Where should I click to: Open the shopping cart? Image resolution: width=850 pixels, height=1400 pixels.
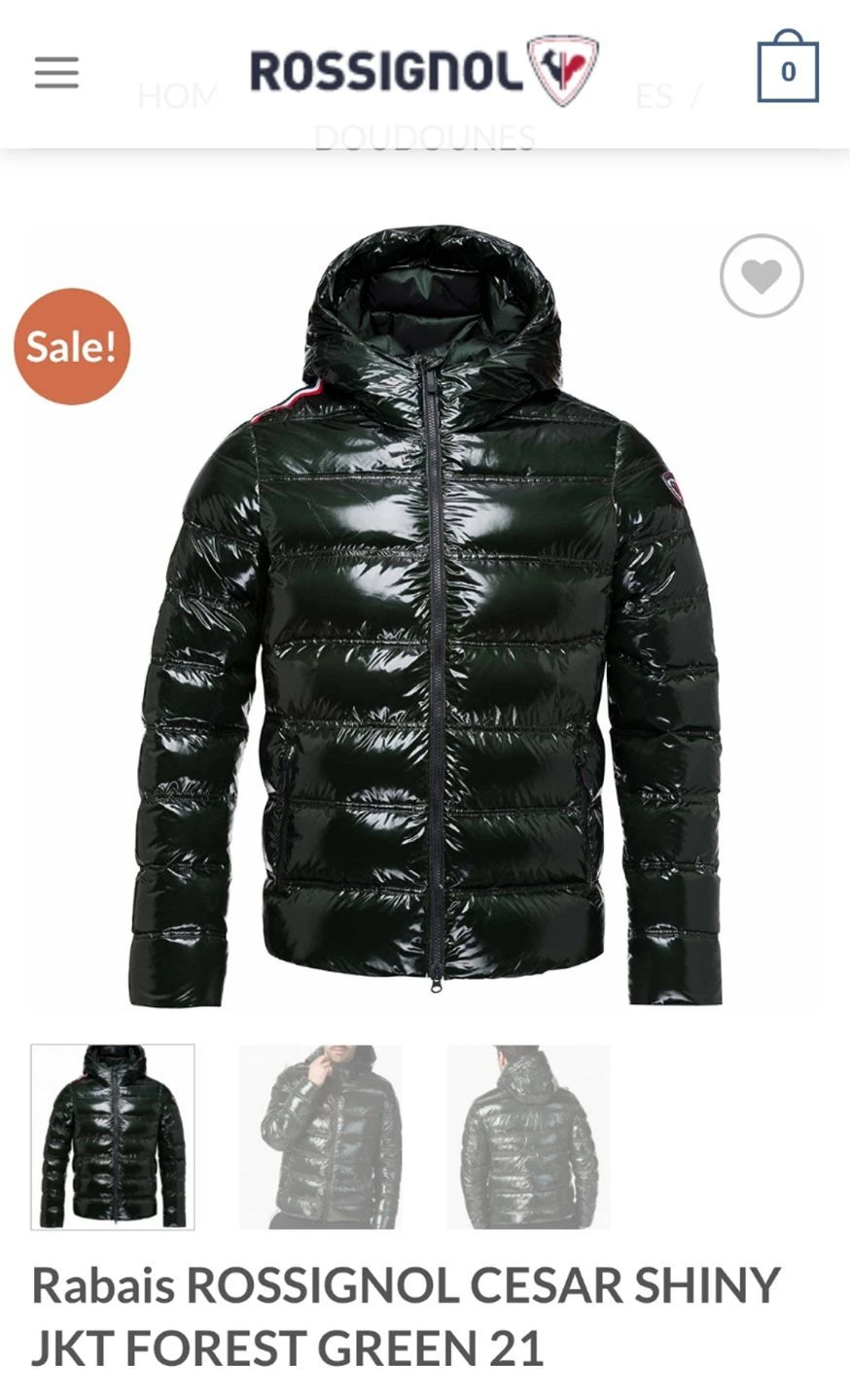tap(788, 70)
